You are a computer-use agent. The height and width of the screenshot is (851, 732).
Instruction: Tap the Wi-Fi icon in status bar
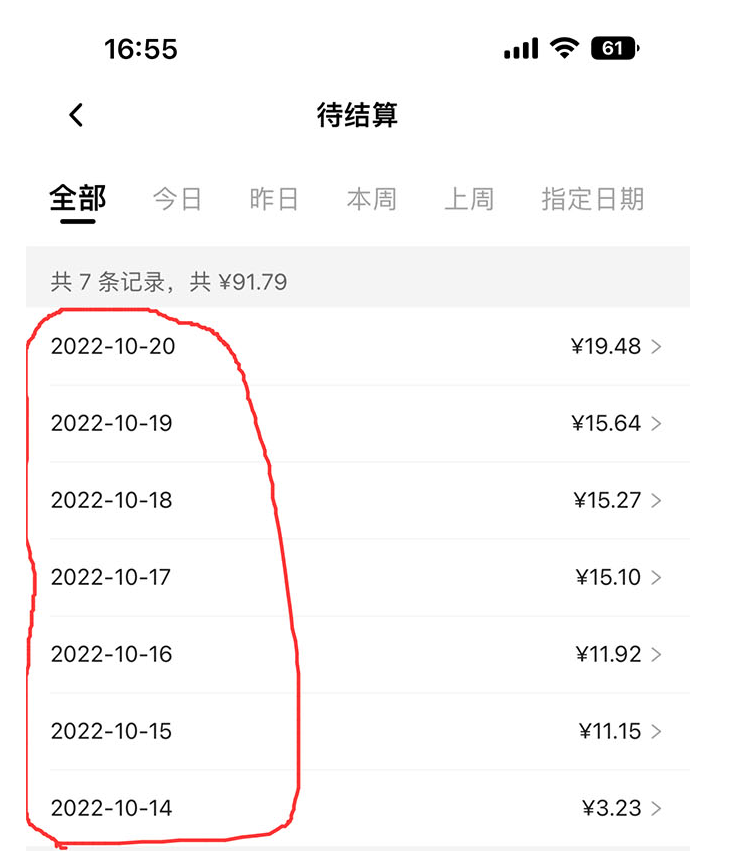pyautogui.click(x=563, y=47)
